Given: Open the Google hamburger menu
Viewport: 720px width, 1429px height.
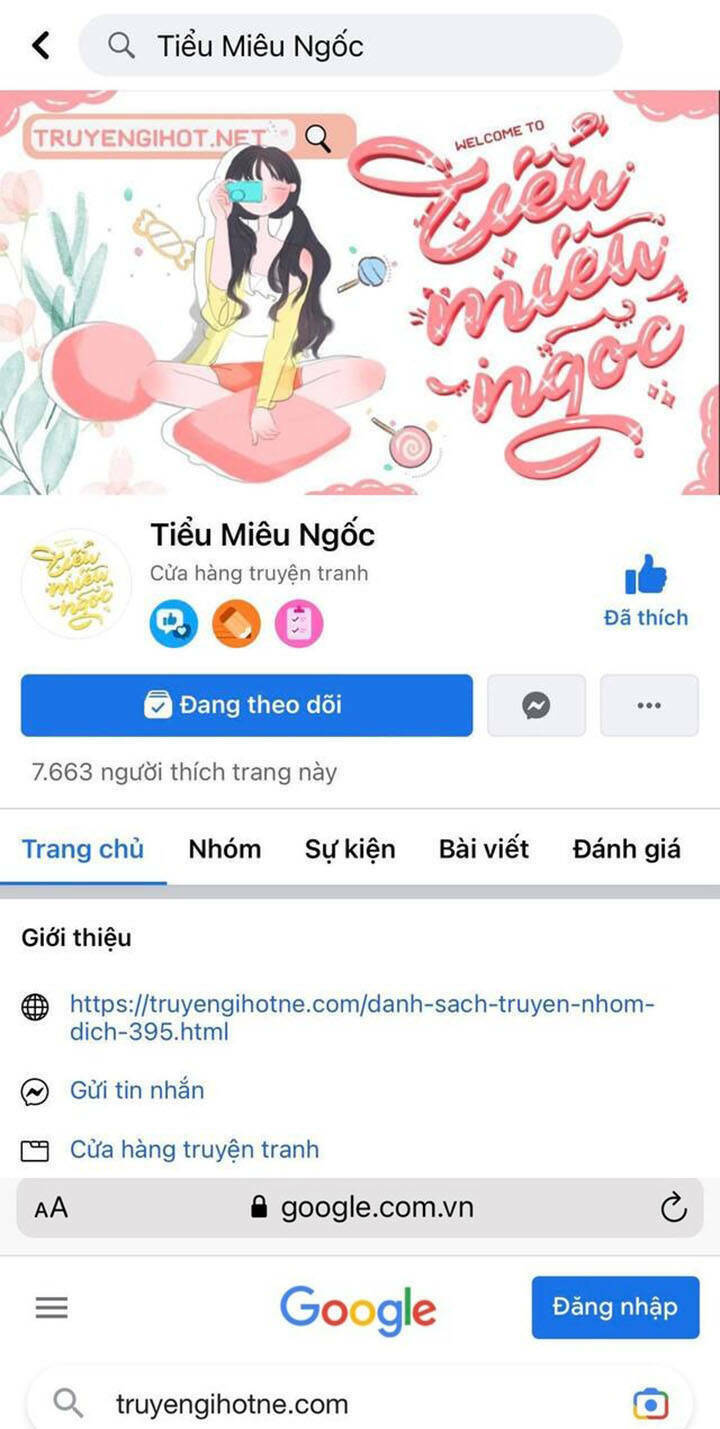Looking at the screenshot, I should click(x=52, y=1307).
